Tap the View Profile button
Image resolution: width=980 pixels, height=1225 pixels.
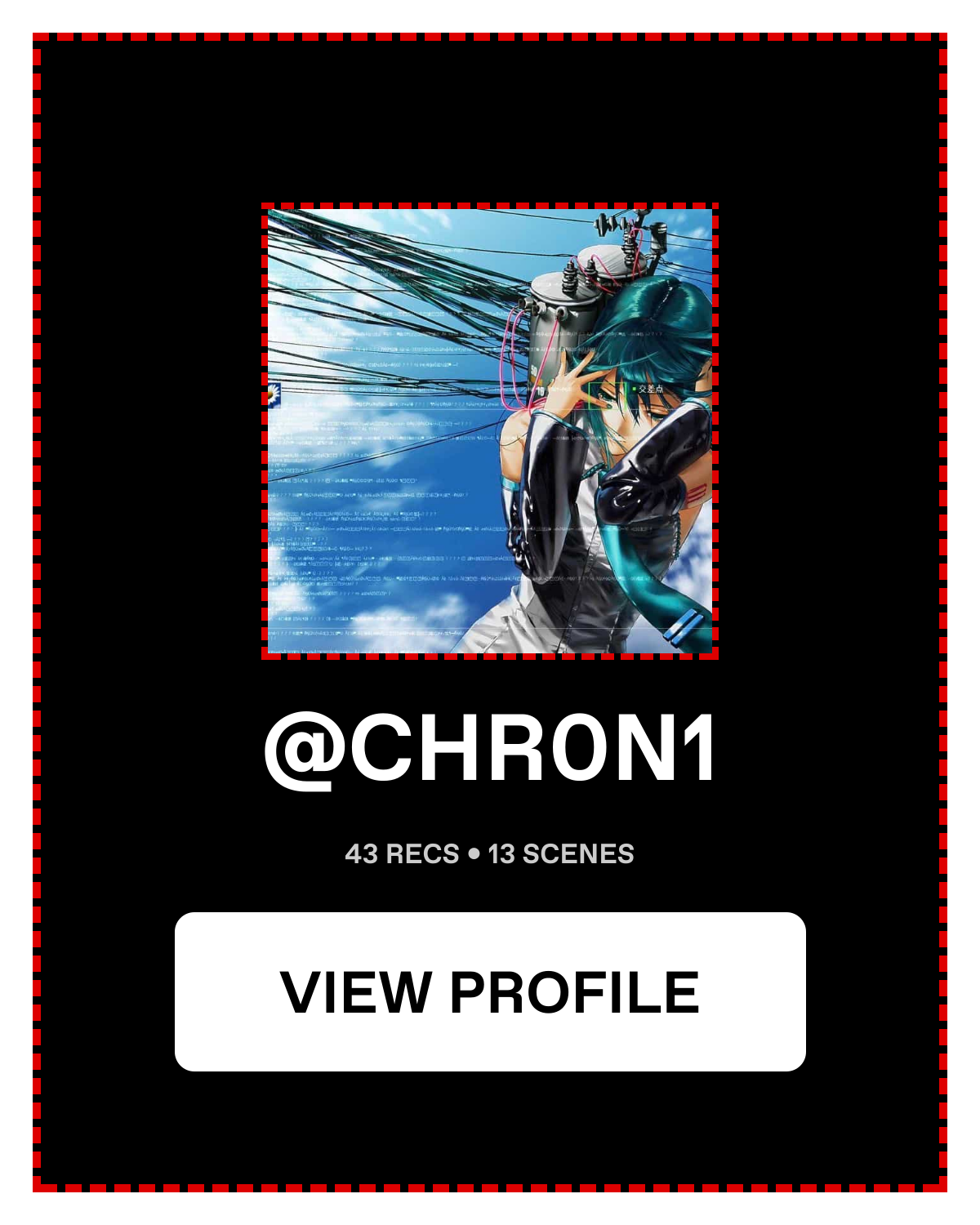[x=490, y=991]
